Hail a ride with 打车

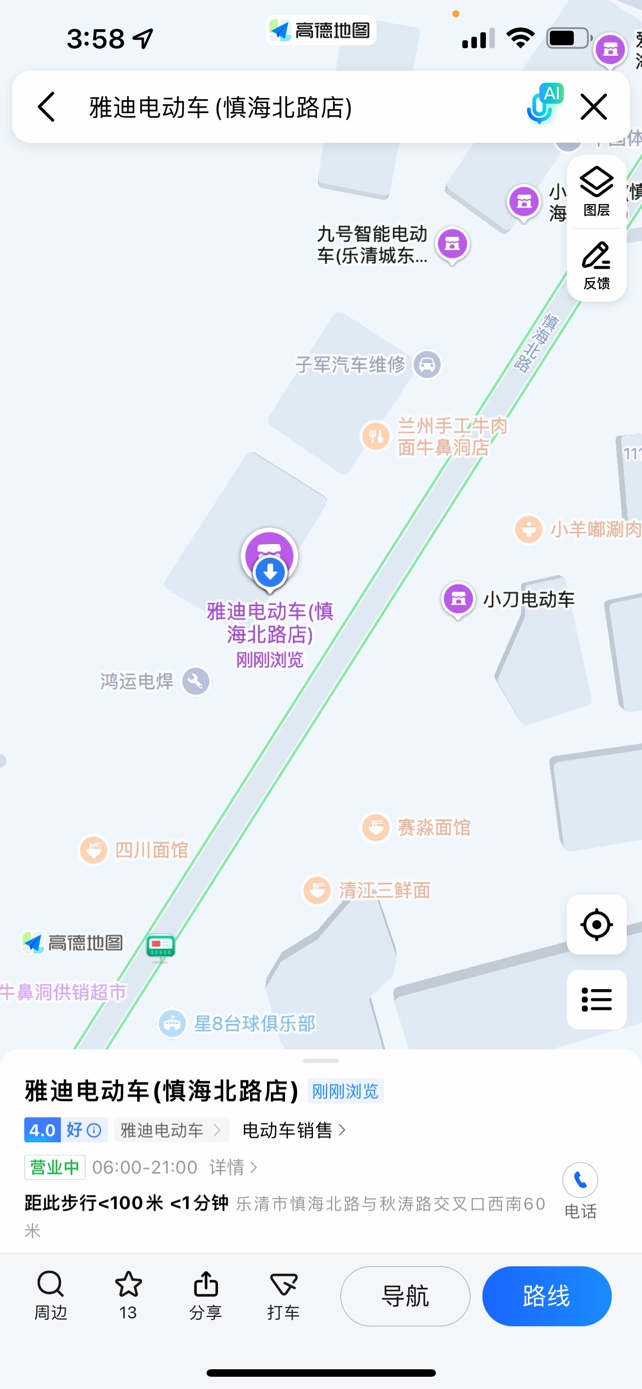pos(283,1295)
